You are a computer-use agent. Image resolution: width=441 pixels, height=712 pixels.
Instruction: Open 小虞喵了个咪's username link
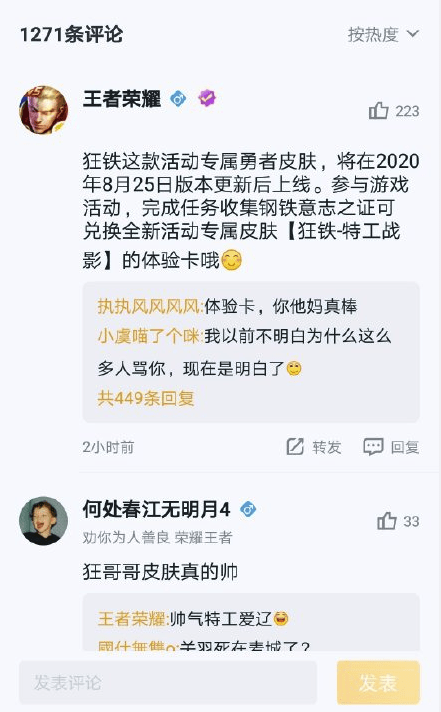point(150,336)
